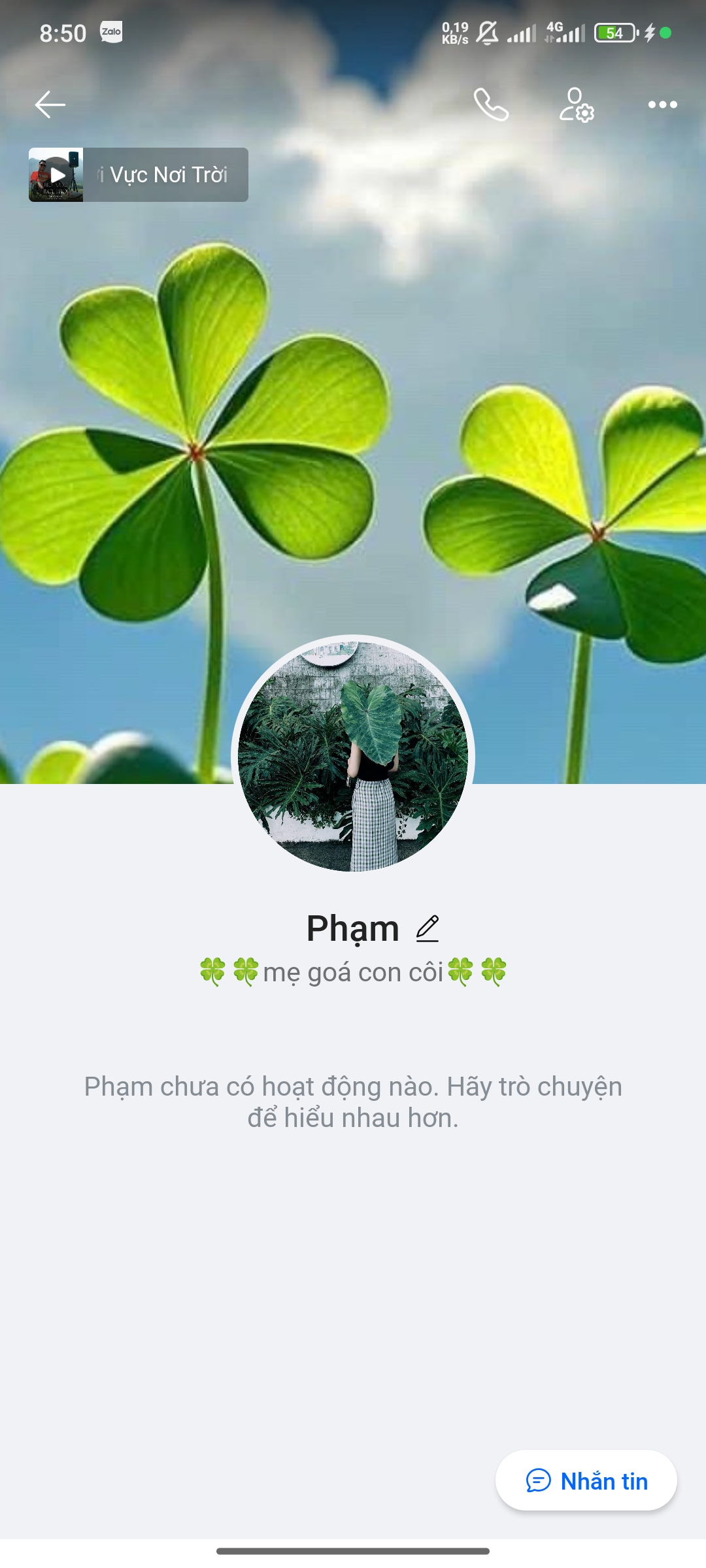Tap Nhắn tin to message Phạm
This screenshot has width=706, height=1568.
click(586, 1480)
